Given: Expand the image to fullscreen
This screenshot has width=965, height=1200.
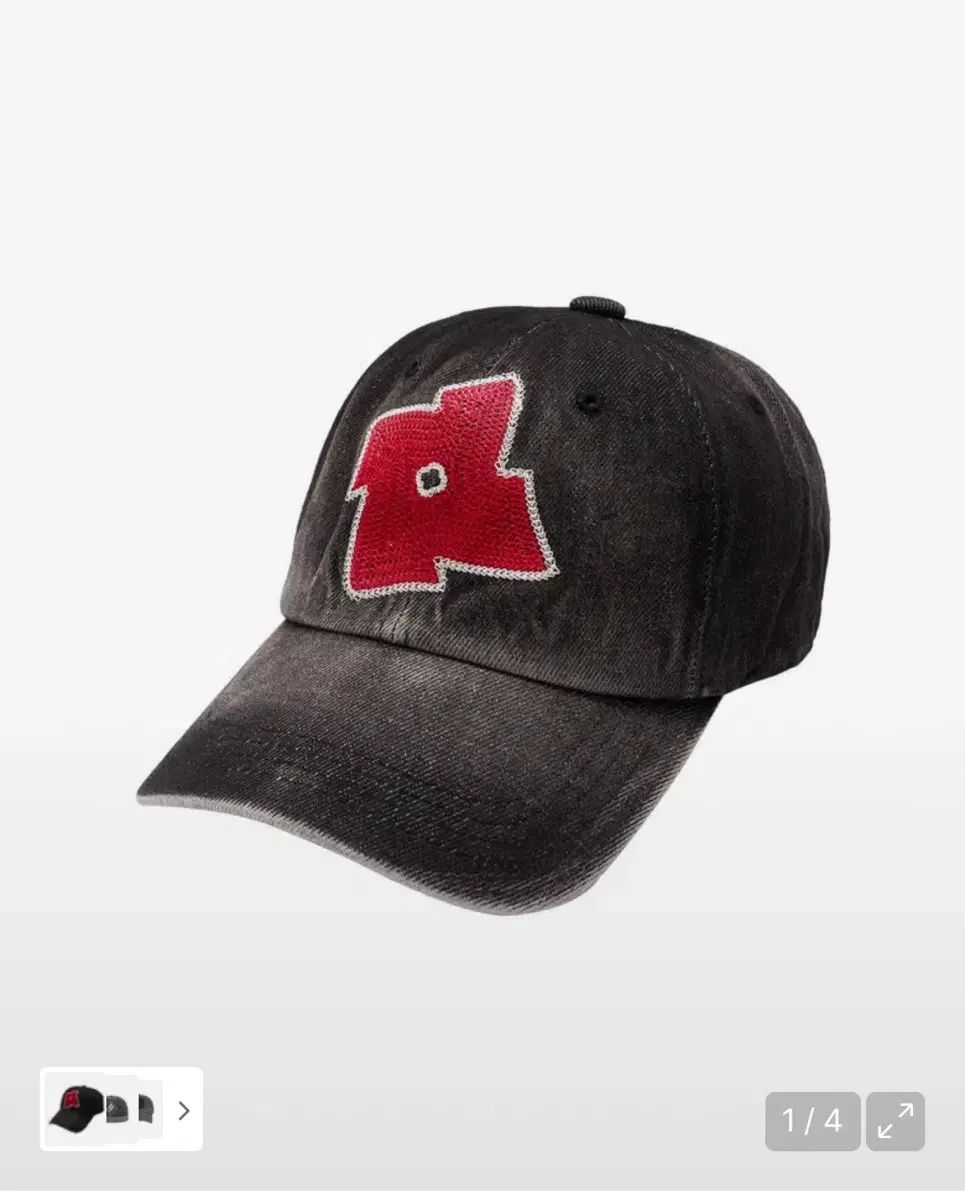Looking at the screenshot, I should tap(895, 1121).
